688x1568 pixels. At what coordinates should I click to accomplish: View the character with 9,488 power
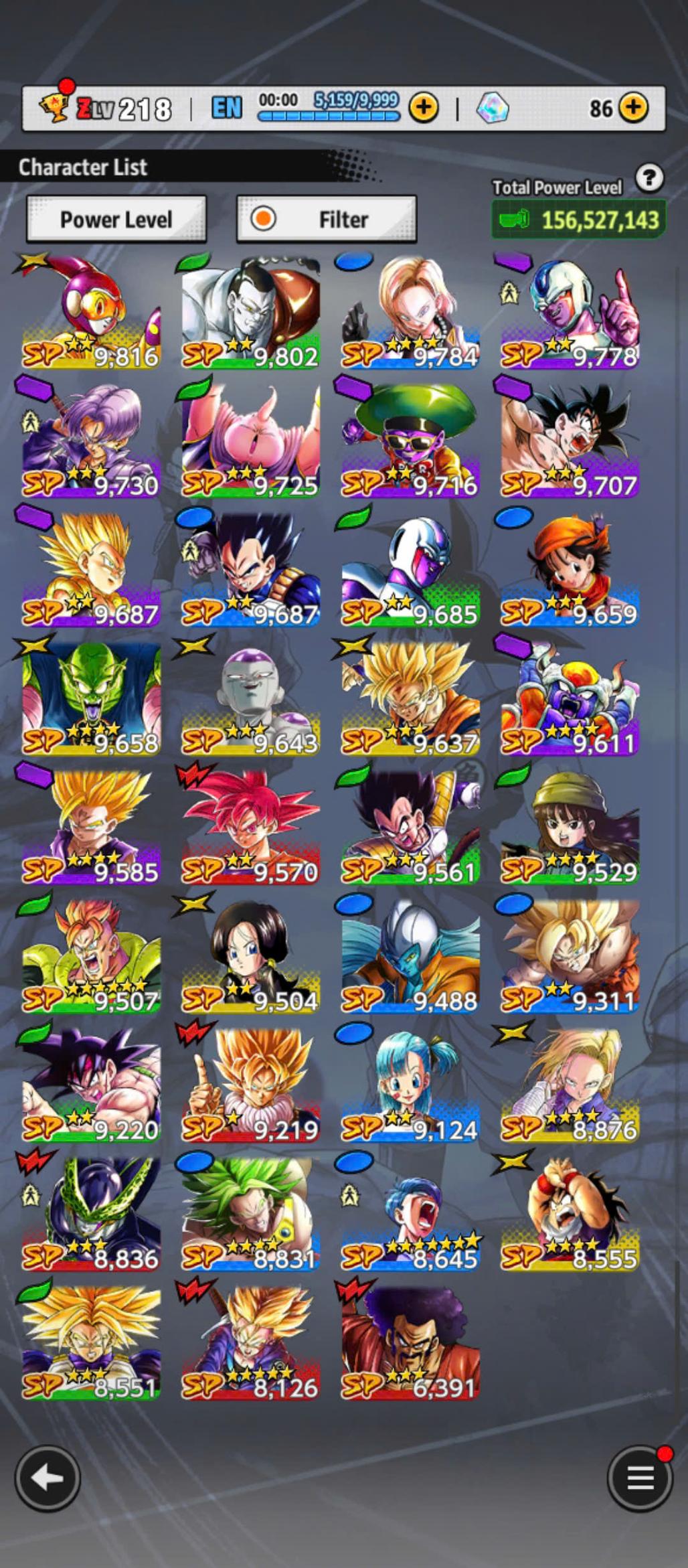[410, 957]
